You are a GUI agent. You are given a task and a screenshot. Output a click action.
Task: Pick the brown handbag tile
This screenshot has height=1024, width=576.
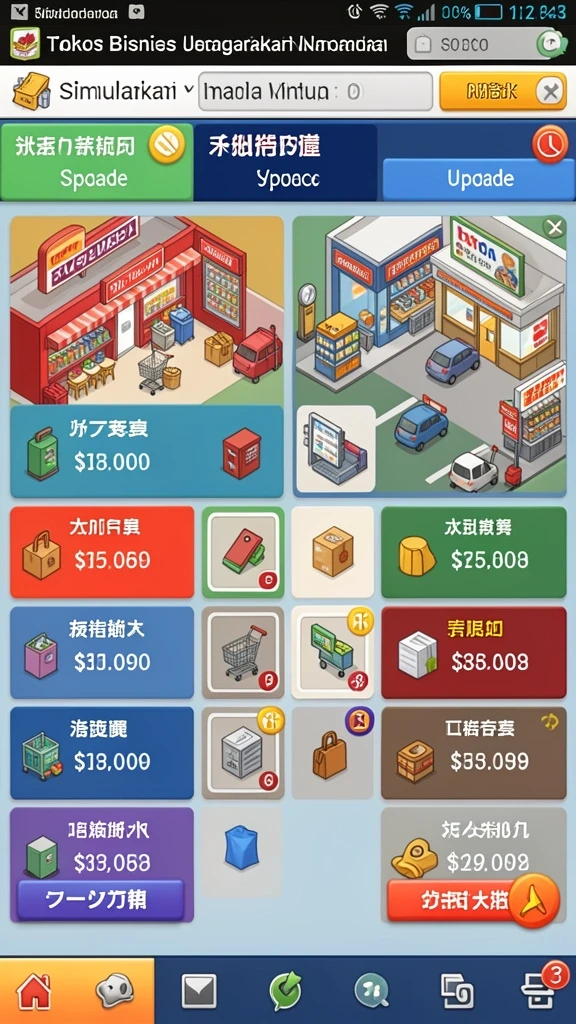click(x=332, y=753)
